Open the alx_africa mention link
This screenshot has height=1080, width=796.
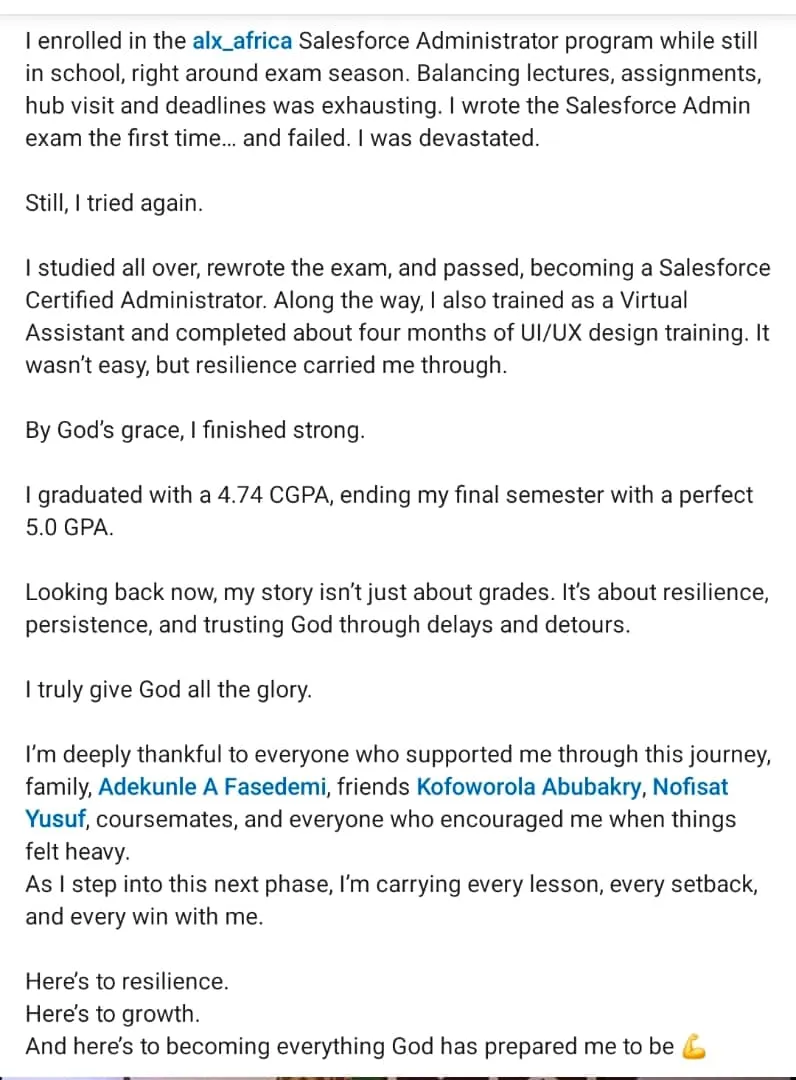pos(242,41)
